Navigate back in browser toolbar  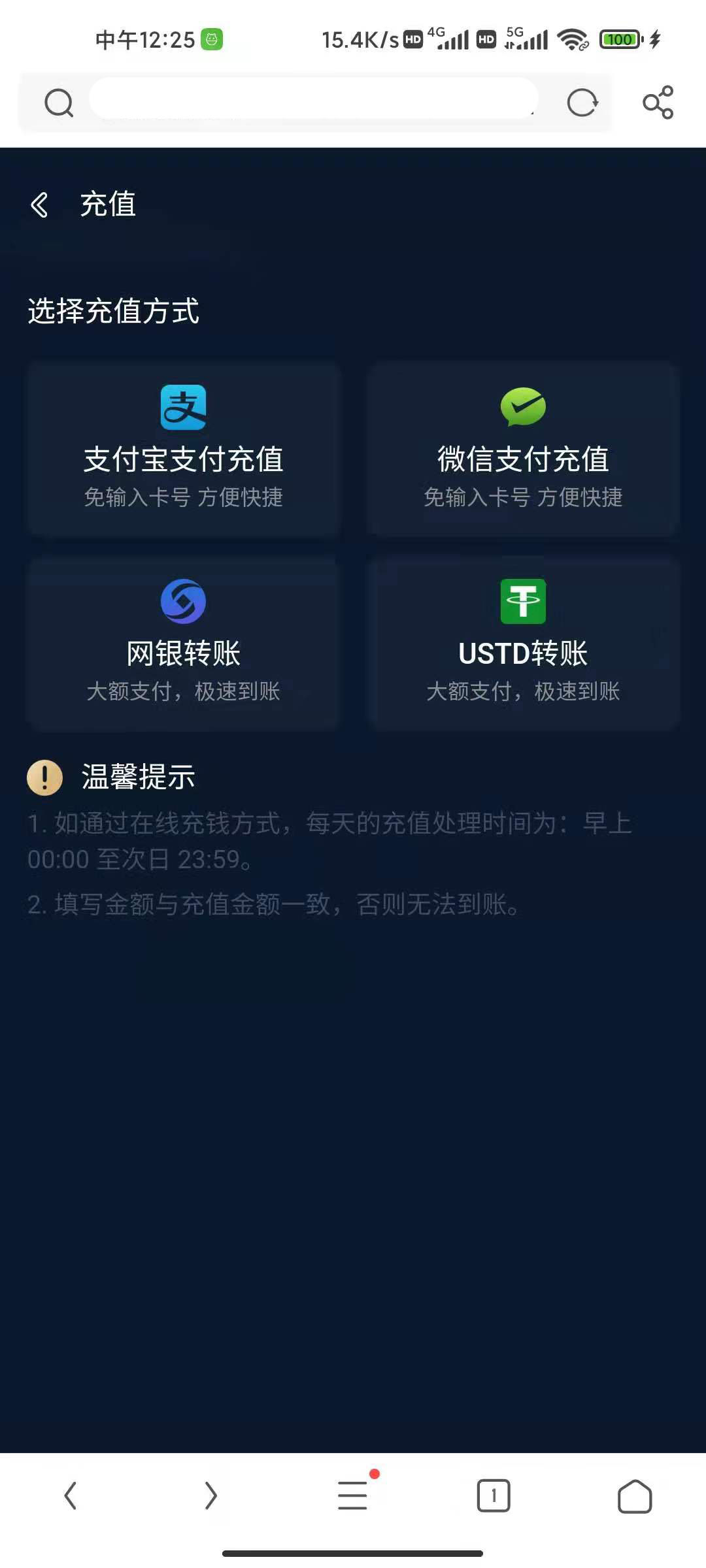coord(71,1495)
